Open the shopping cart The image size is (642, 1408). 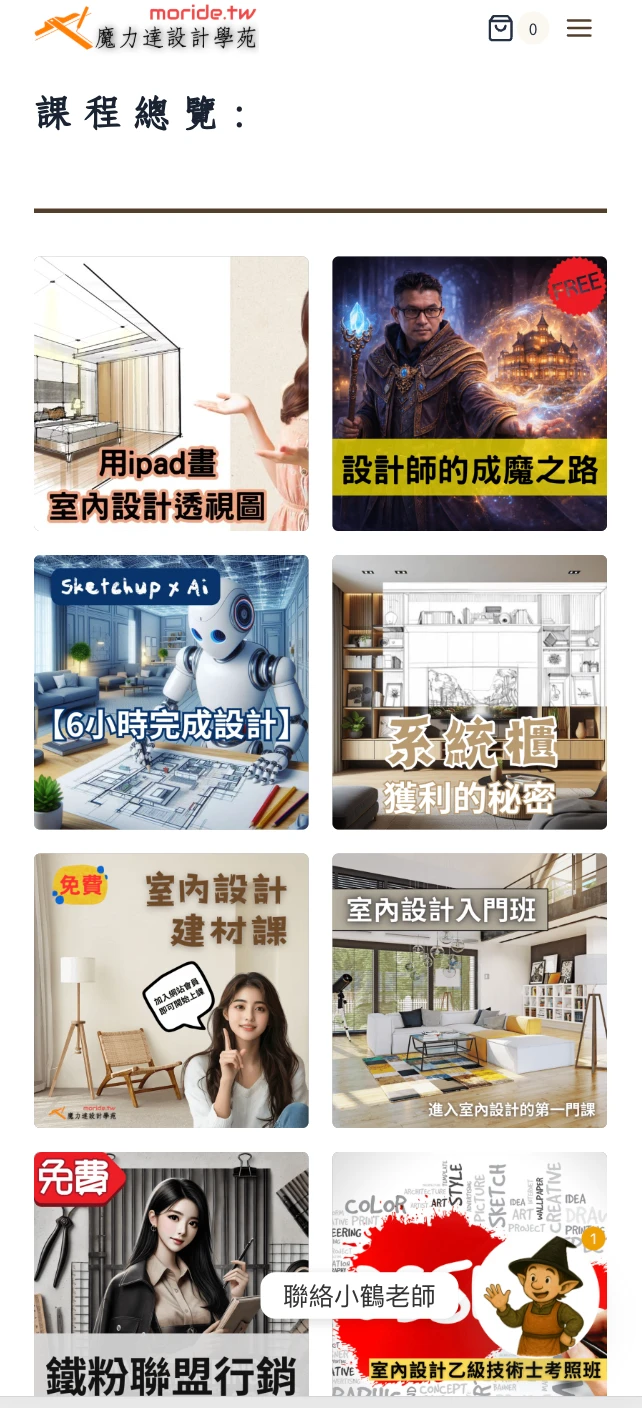[x=501, y=28]
